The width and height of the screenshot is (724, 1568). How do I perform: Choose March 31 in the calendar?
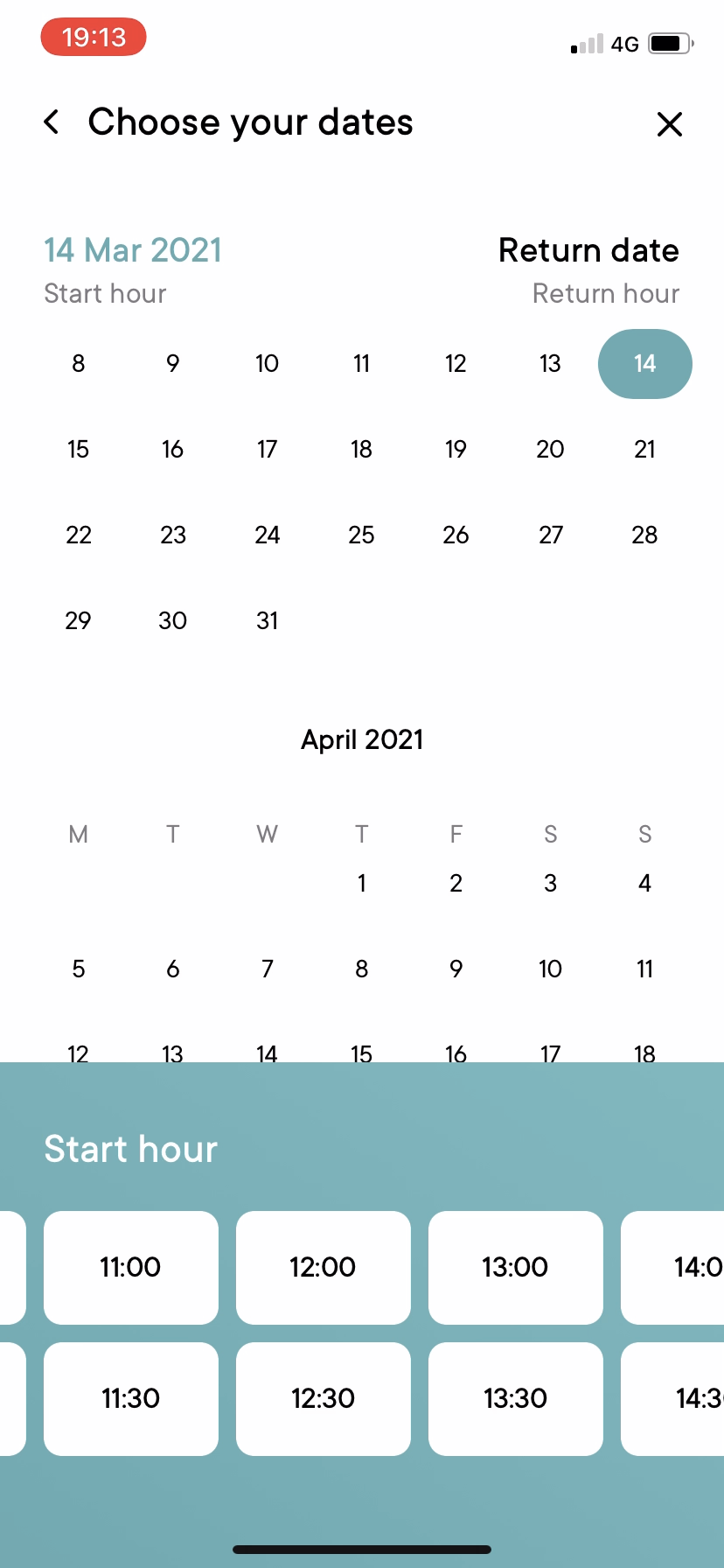pyautogui.click(x=268, y=621)
